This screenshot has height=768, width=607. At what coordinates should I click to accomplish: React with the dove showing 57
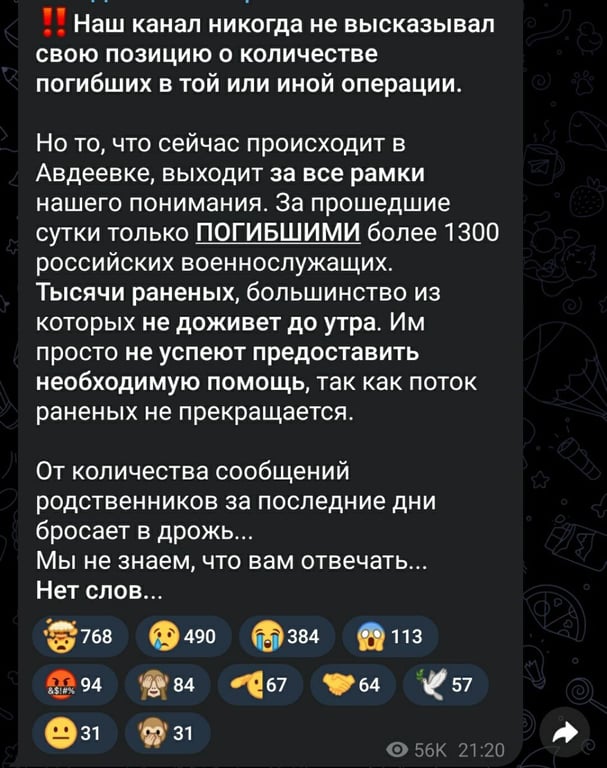pyautogui.click(x=445, y=685)
